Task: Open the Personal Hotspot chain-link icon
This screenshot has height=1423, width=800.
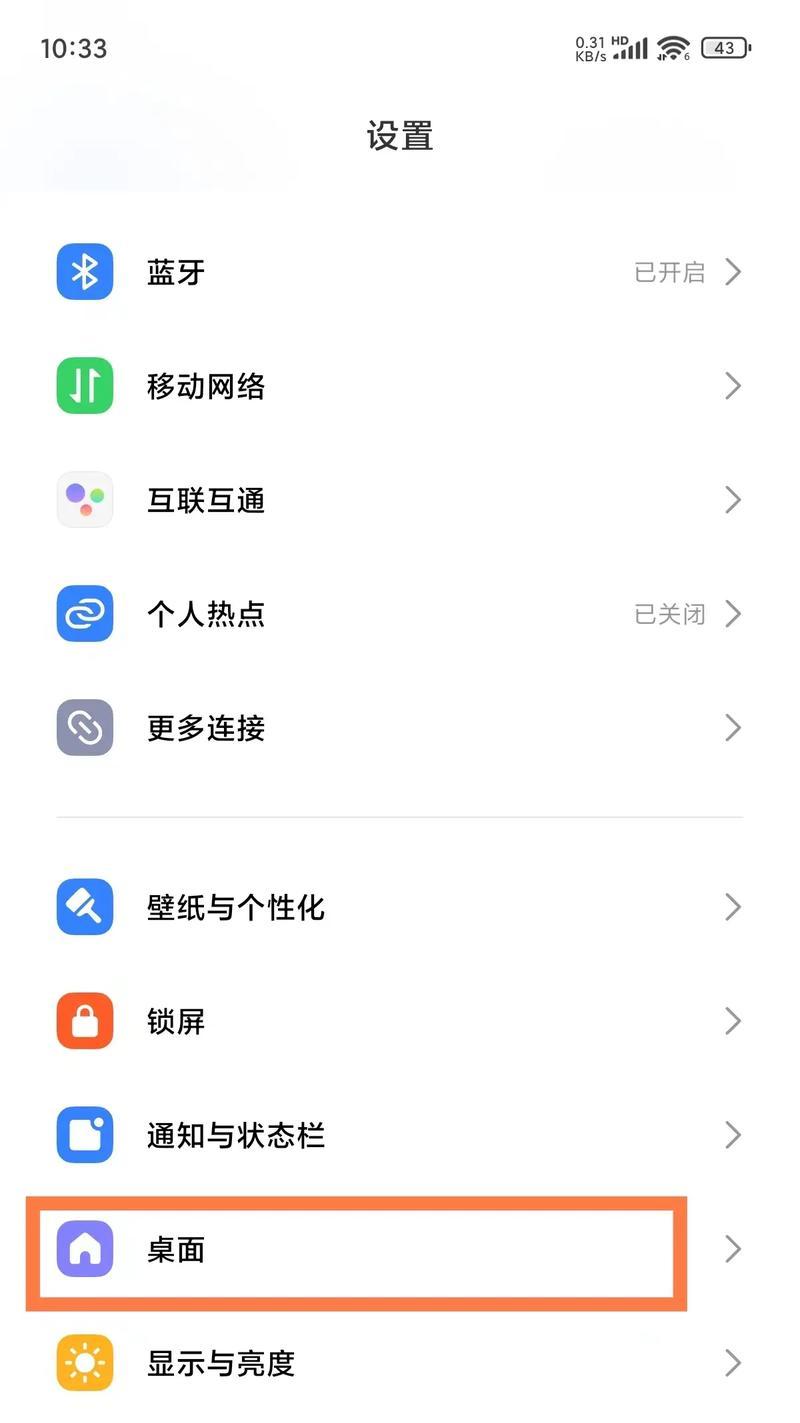Action: (84, 613)
